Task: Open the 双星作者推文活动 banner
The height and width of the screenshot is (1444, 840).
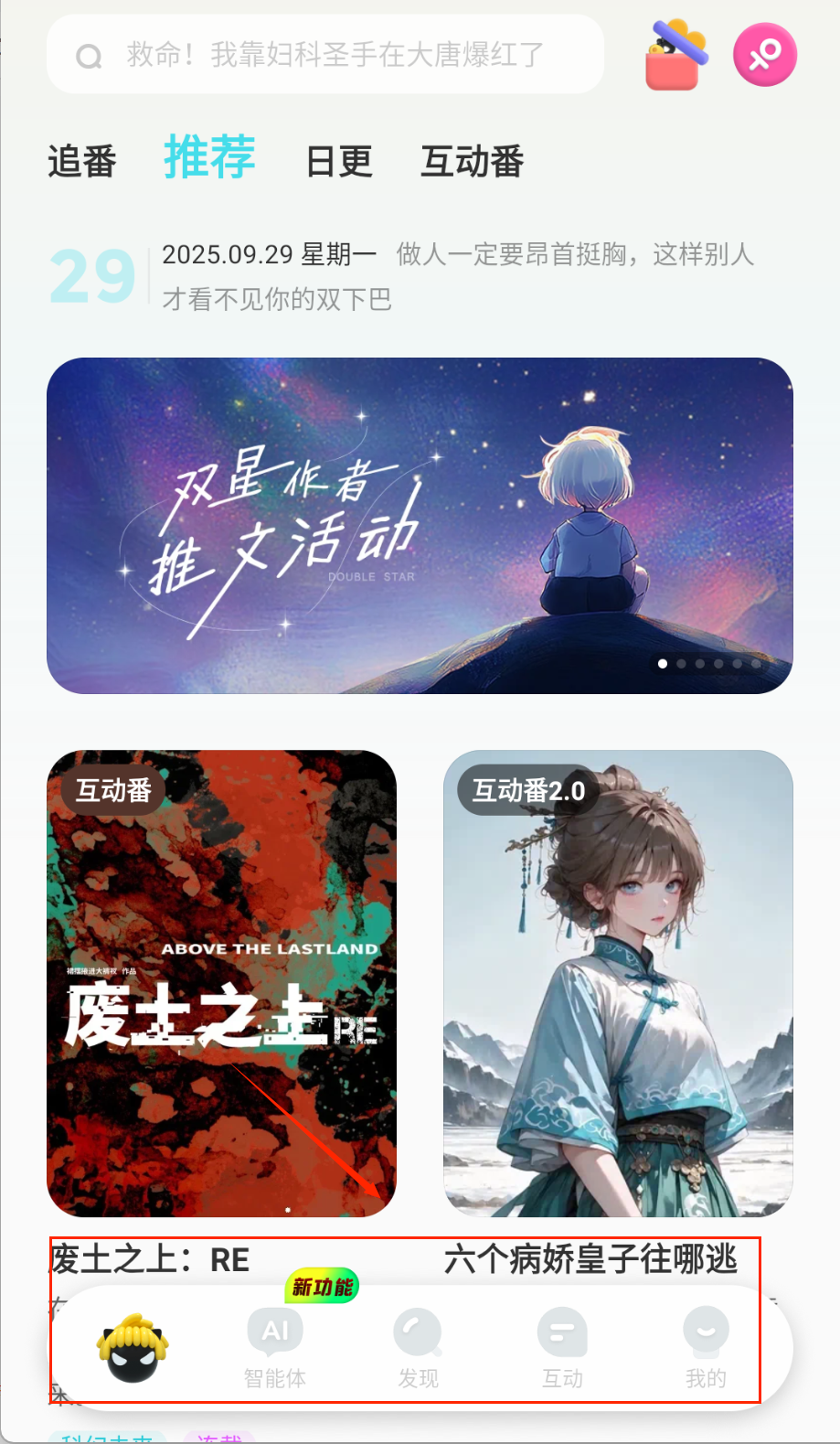Action: point(420,525)
